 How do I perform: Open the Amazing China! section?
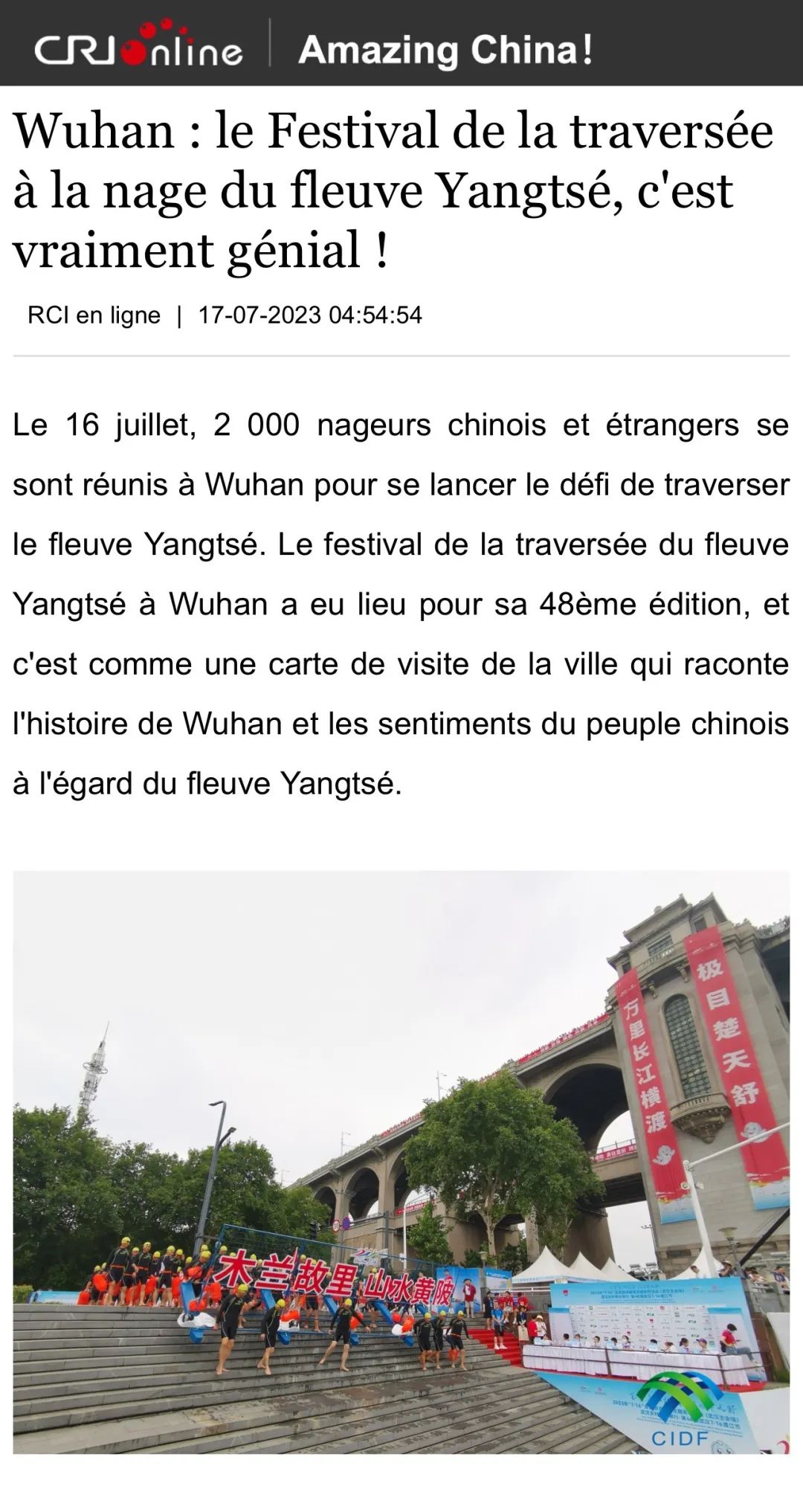445,51
